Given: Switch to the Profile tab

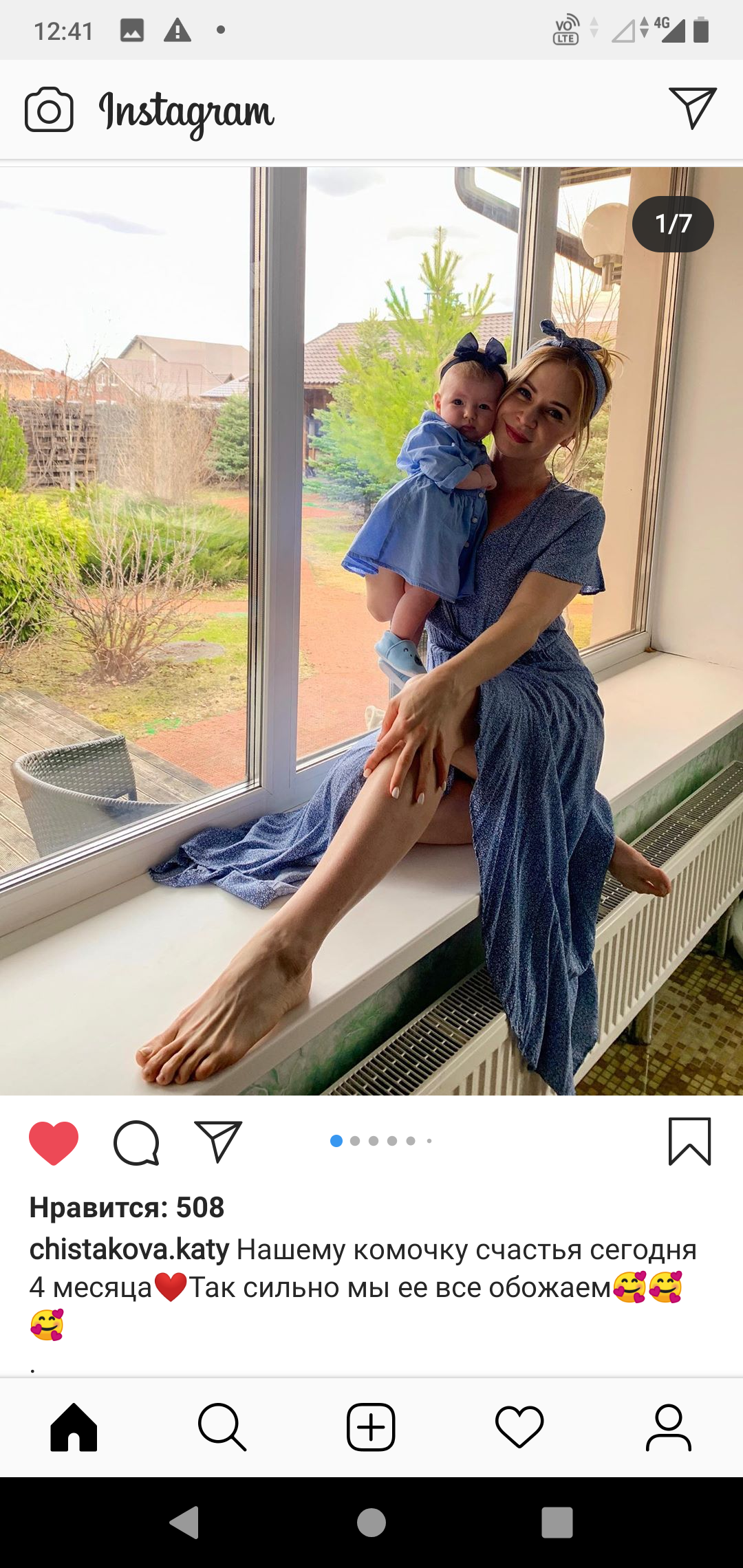Looking at the screenshot, I should pyautogui.click(x=668, y=1428).
